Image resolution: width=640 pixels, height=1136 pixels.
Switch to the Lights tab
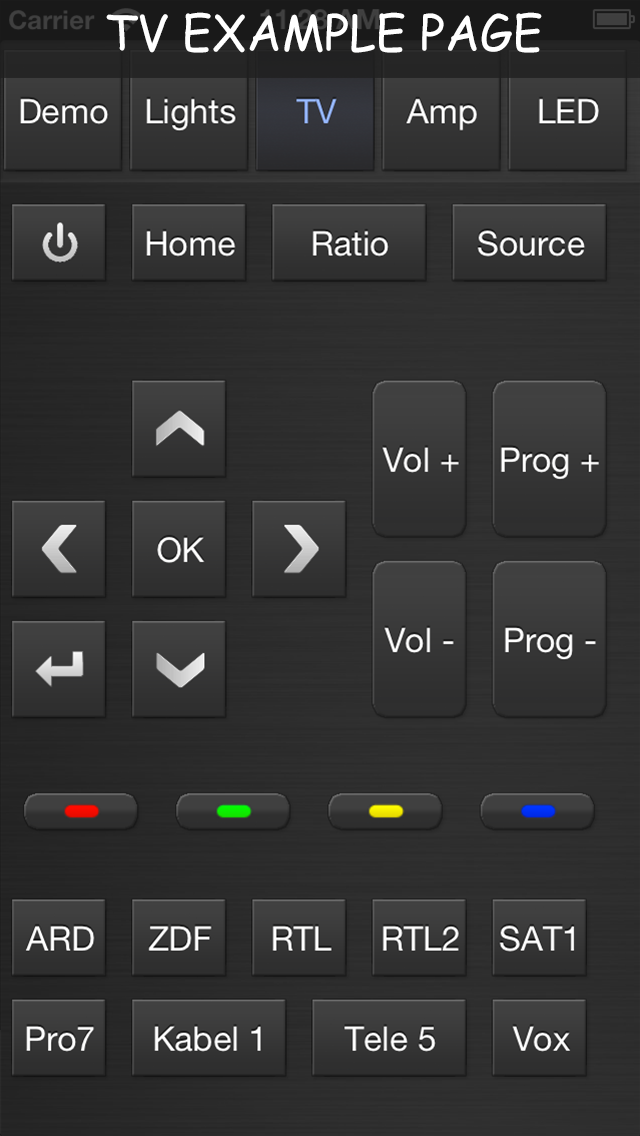190,111
